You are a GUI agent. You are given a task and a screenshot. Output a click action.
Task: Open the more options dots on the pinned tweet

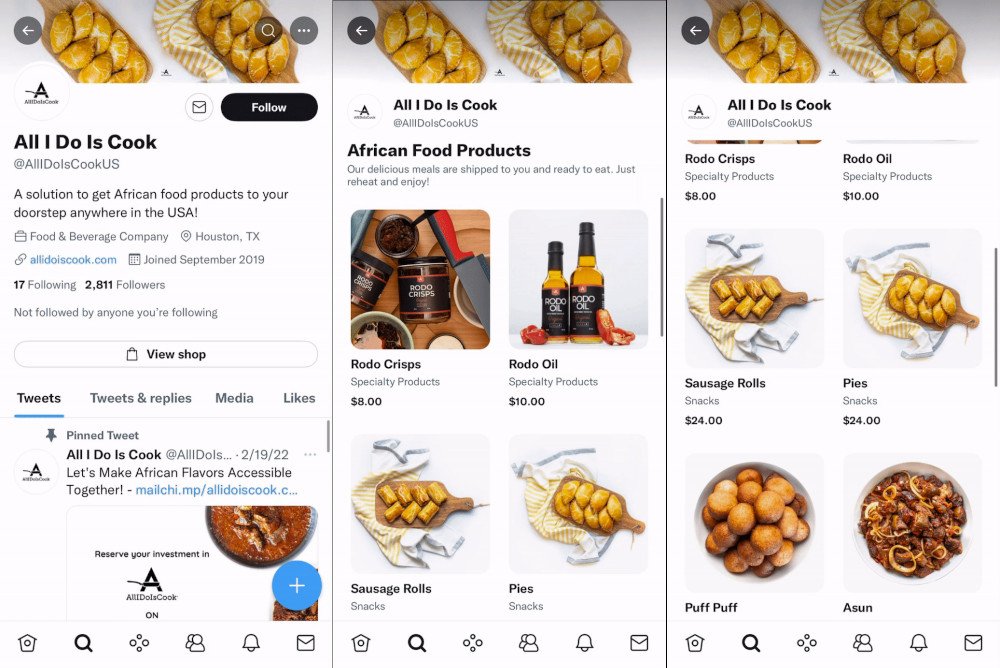(310, 455)
